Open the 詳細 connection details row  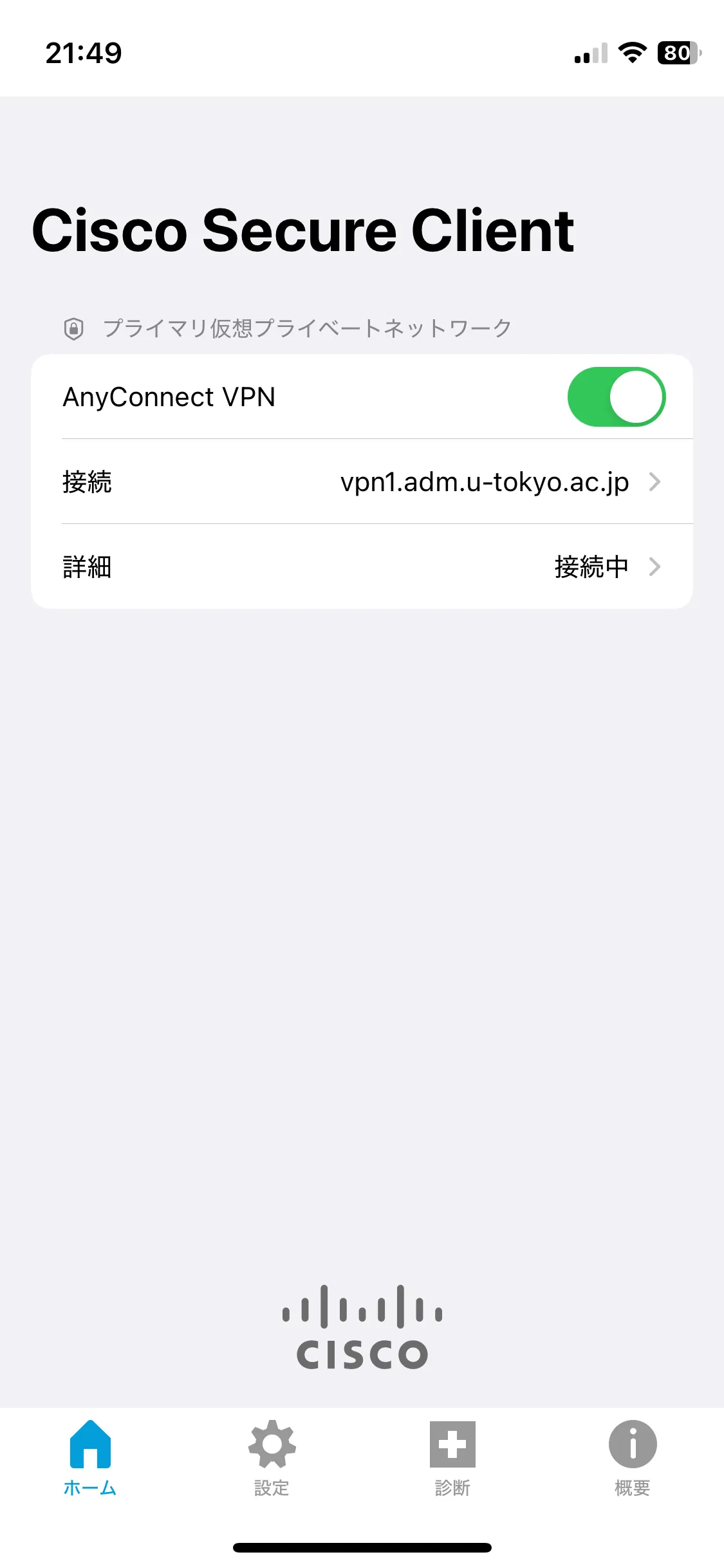coord(362,567)
